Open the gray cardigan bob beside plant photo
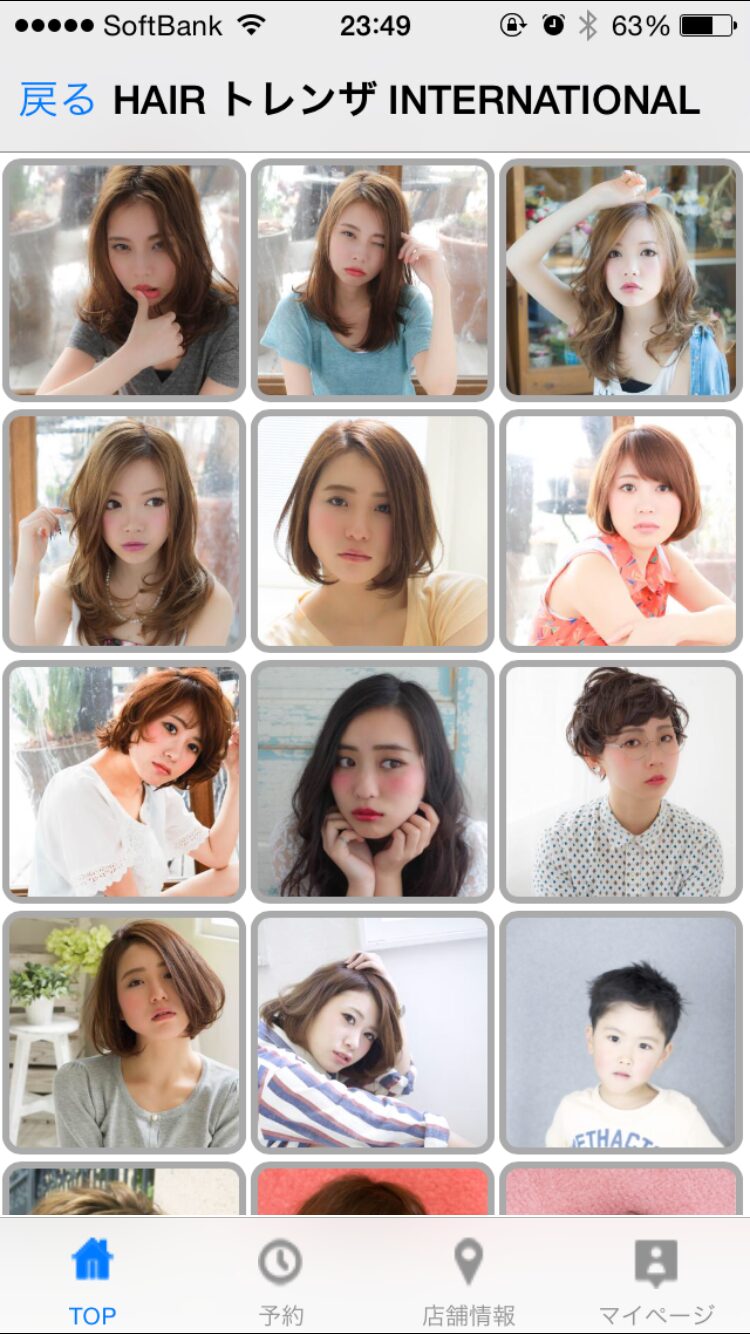The width and height of the screenshot is (750, 1334). tap(125, 1033)
